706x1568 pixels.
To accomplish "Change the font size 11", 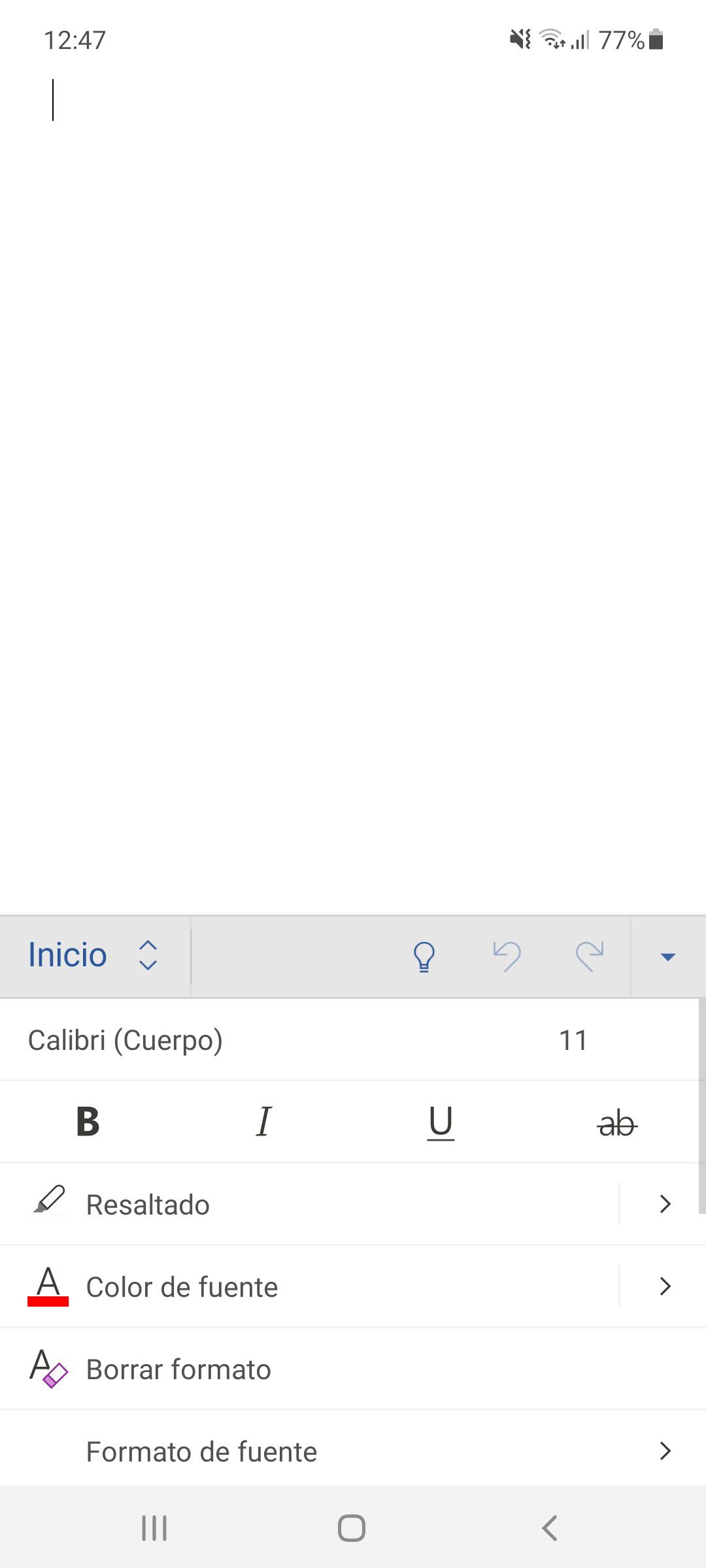I will tap(573, 1040).
